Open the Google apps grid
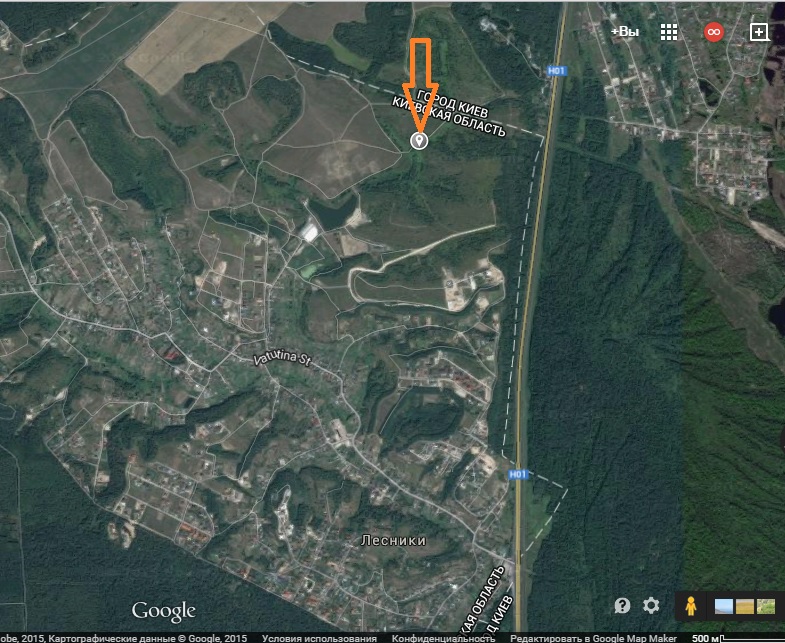This screenshot has height=643, width=785. tap(669, 32)
